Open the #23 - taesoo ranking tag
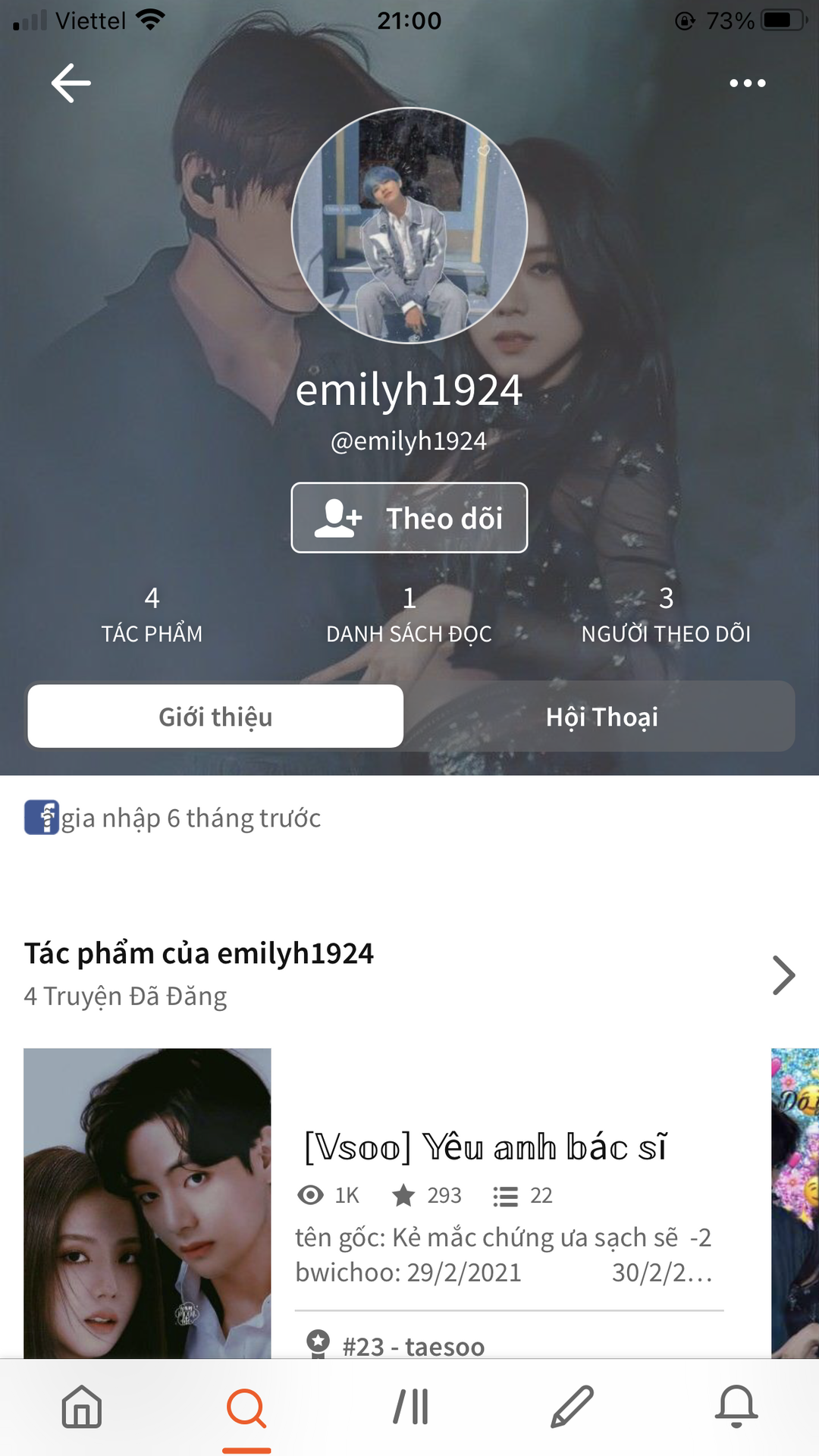This screenshot has height=1456, width=819. (x=413, y=1346)
